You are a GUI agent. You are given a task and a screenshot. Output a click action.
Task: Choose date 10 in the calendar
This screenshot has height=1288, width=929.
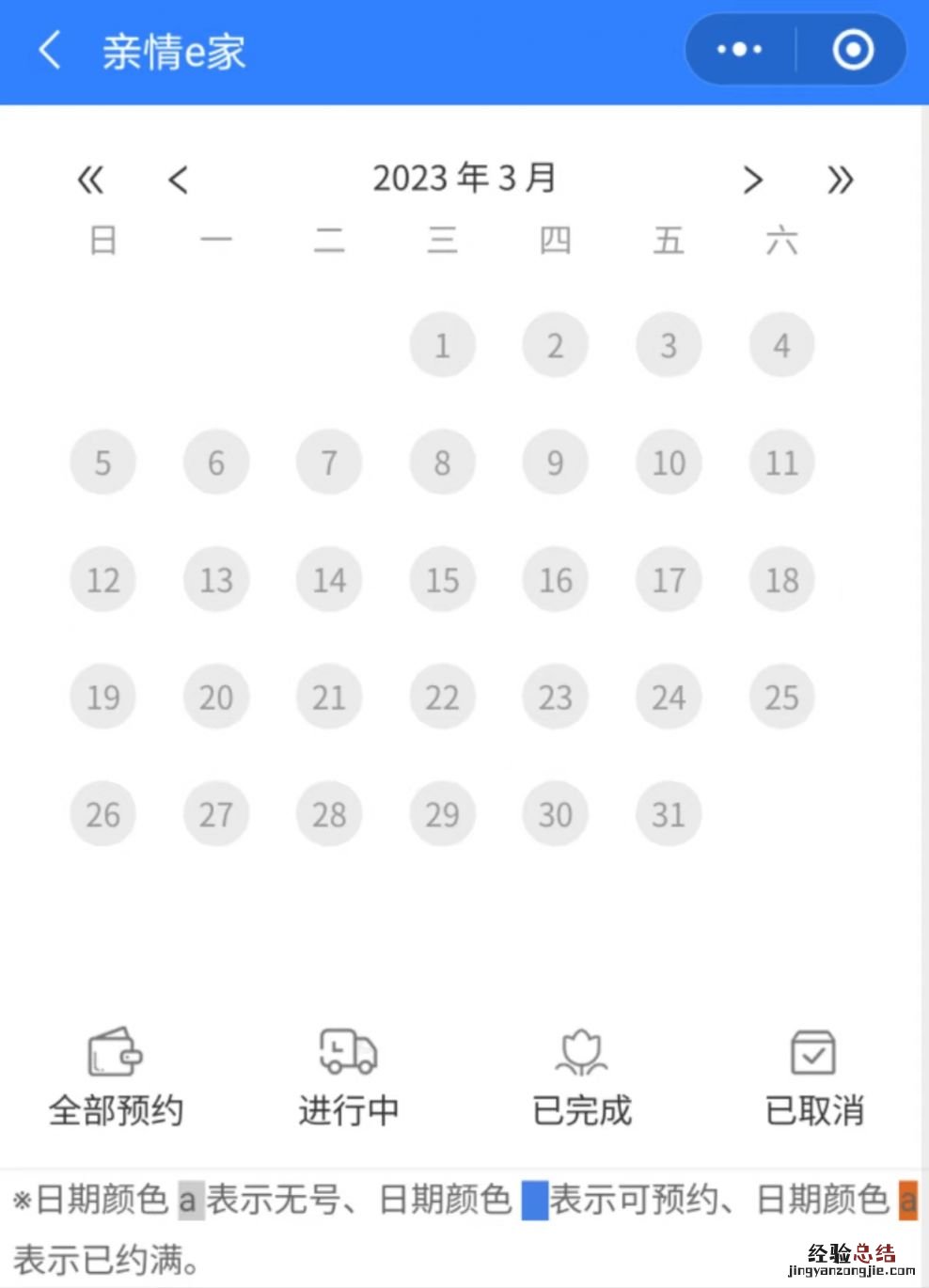pos(669,463)
